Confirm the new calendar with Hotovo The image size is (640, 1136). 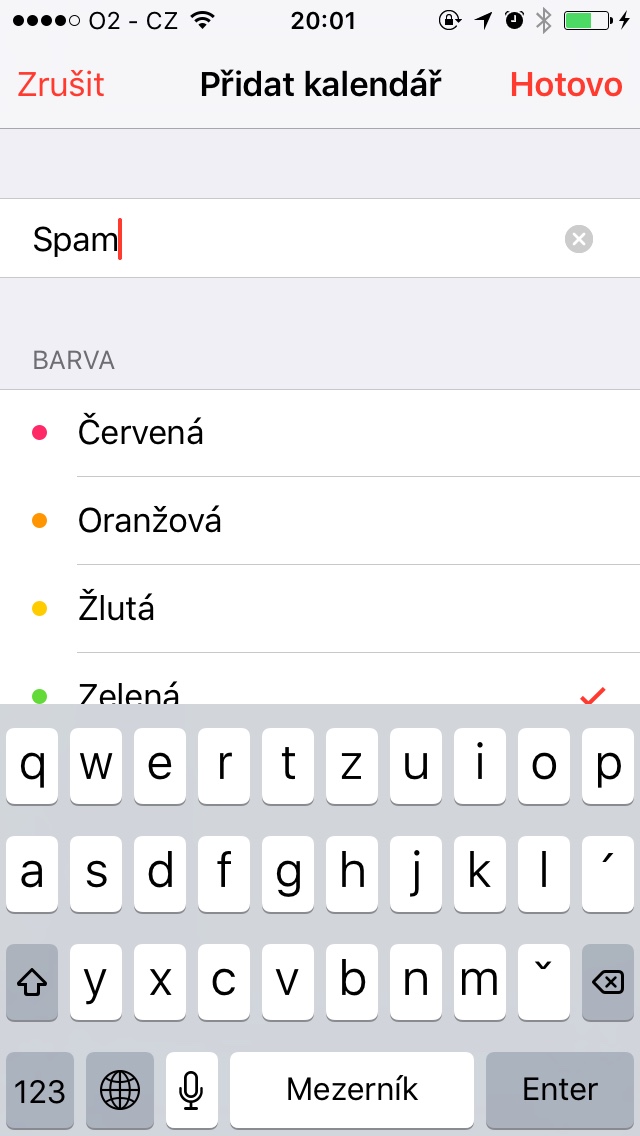566,85
